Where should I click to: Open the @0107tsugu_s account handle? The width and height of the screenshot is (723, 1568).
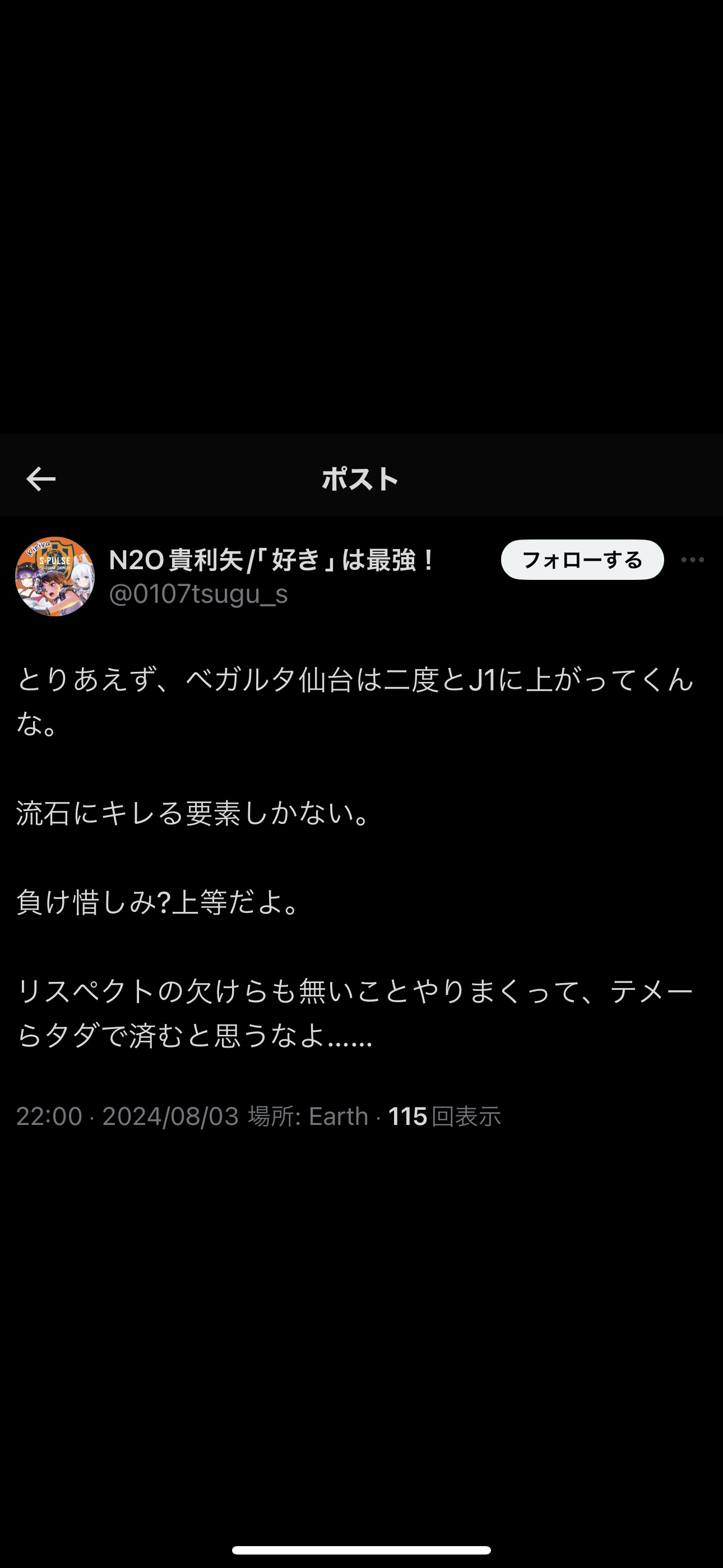(198, 593)
